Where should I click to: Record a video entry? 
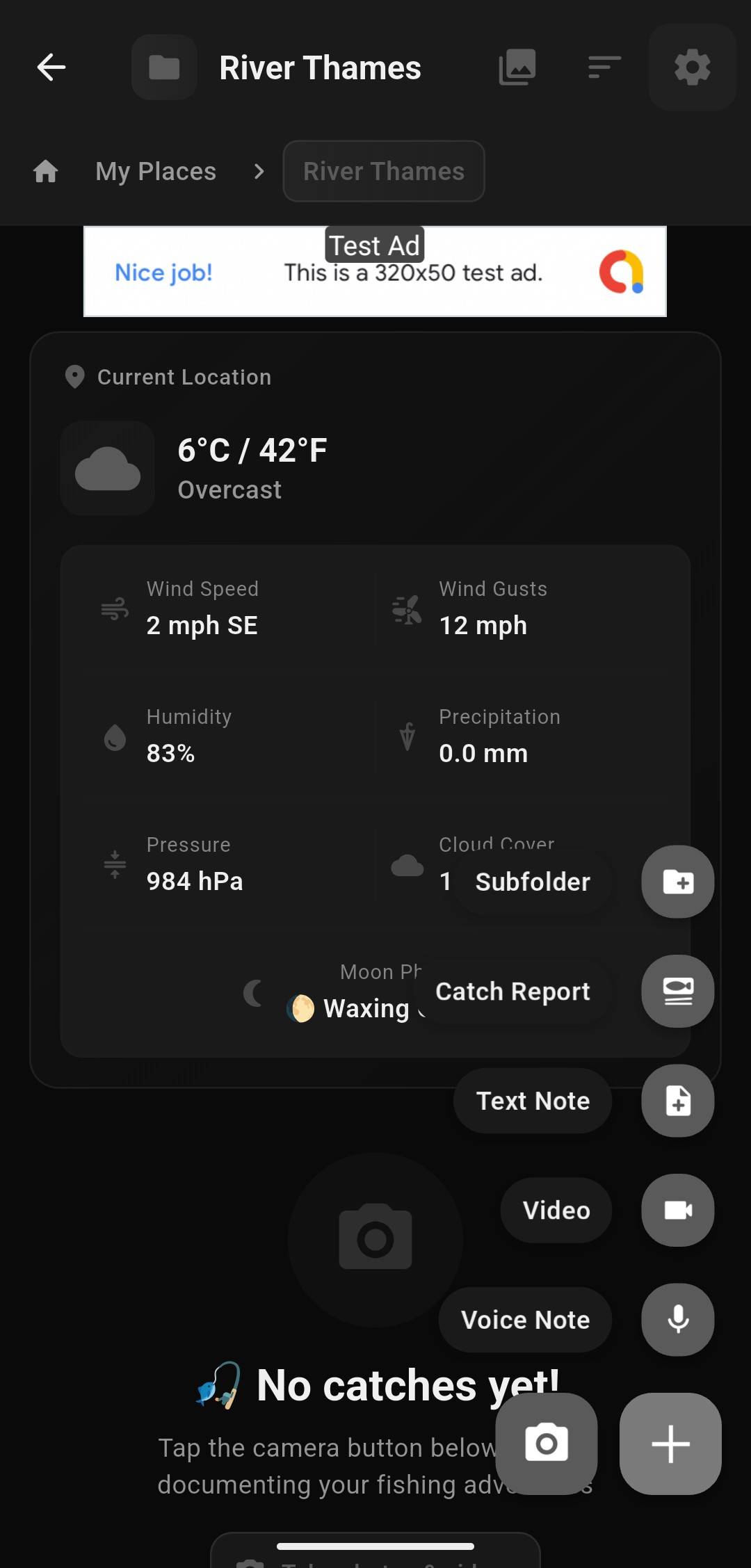pos(677,1210)
